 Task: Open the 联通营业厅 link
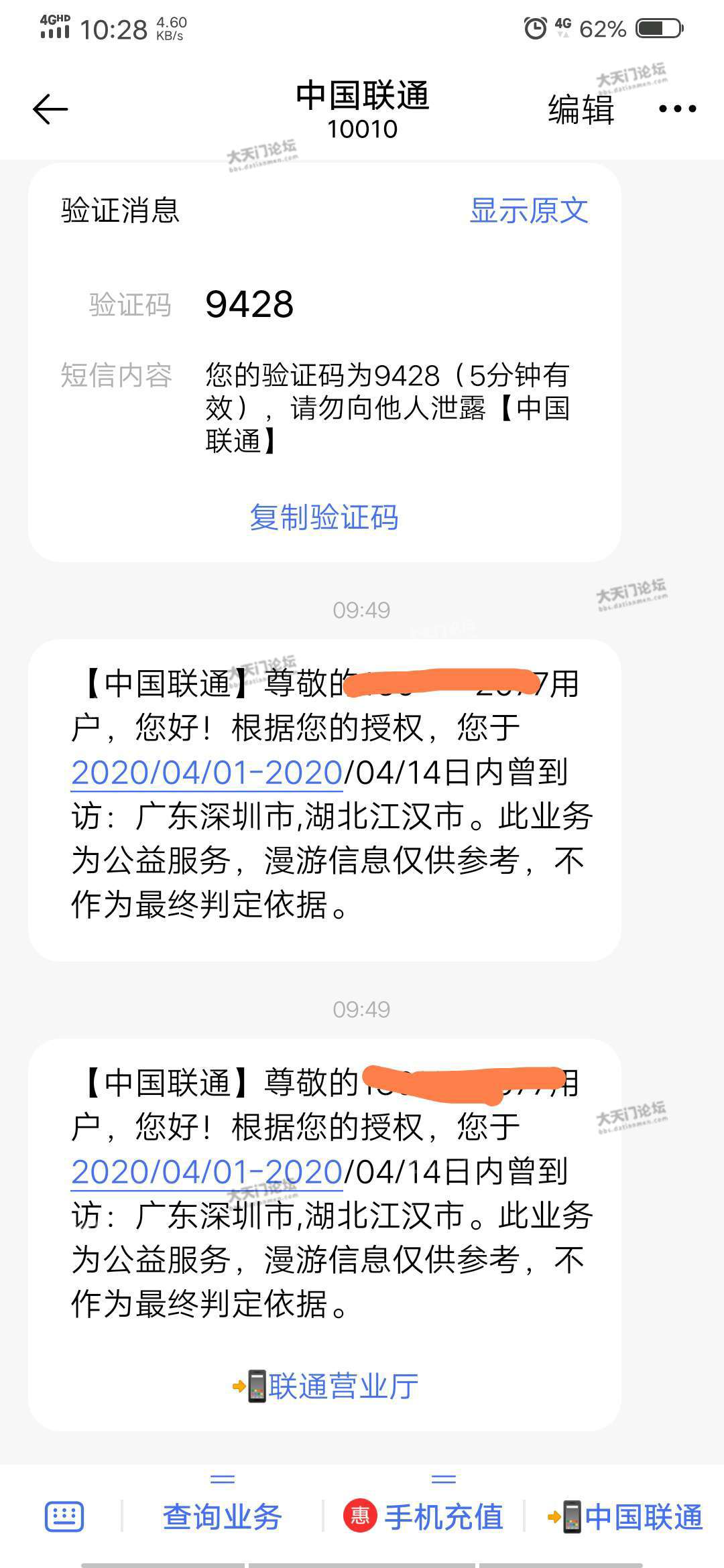(325, 1386)
